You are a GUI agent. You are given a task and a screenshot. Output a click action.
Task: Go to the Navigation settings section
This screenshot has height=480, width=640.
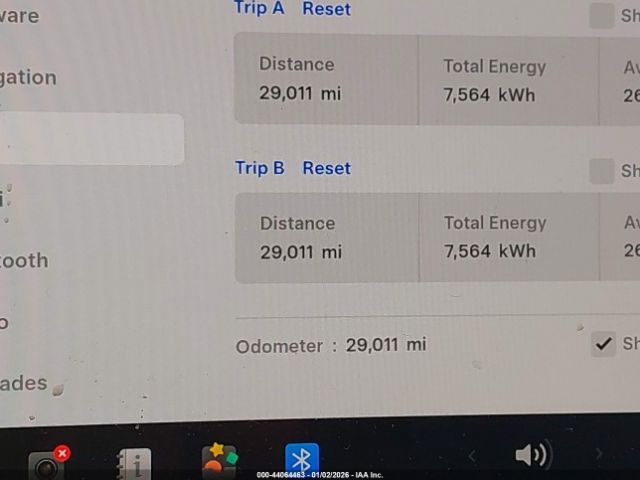coord(28,77)
